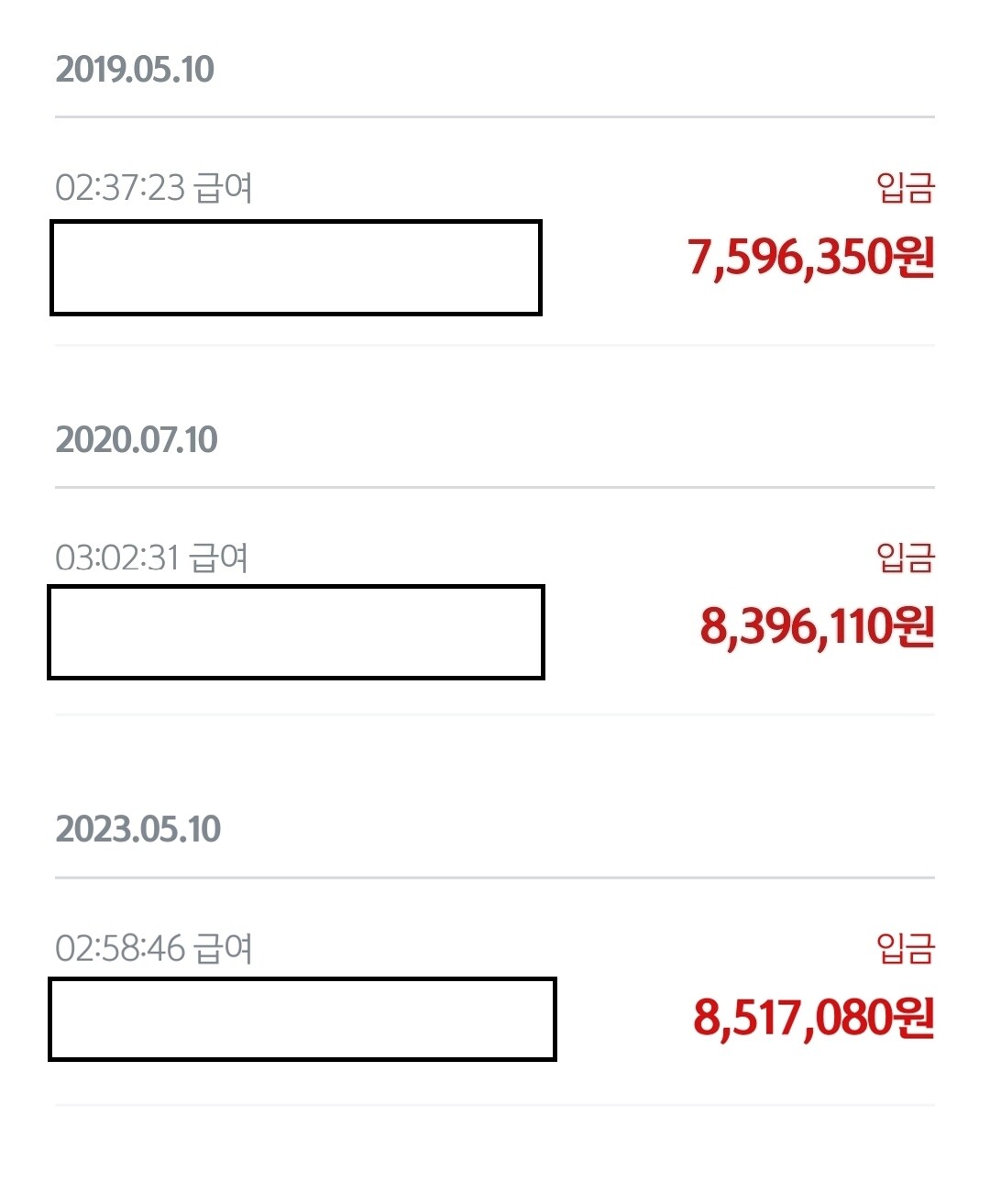Click the 8,396,110원 deposit amount
The width and height of the screenshot is (990, 1204).
[x=816, y=631]
